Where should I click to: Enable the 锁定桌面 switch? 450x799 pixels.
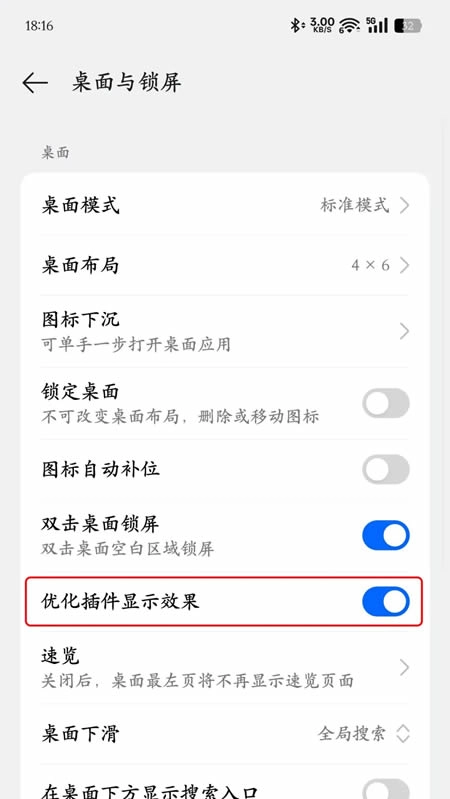(x=386, y=403)
